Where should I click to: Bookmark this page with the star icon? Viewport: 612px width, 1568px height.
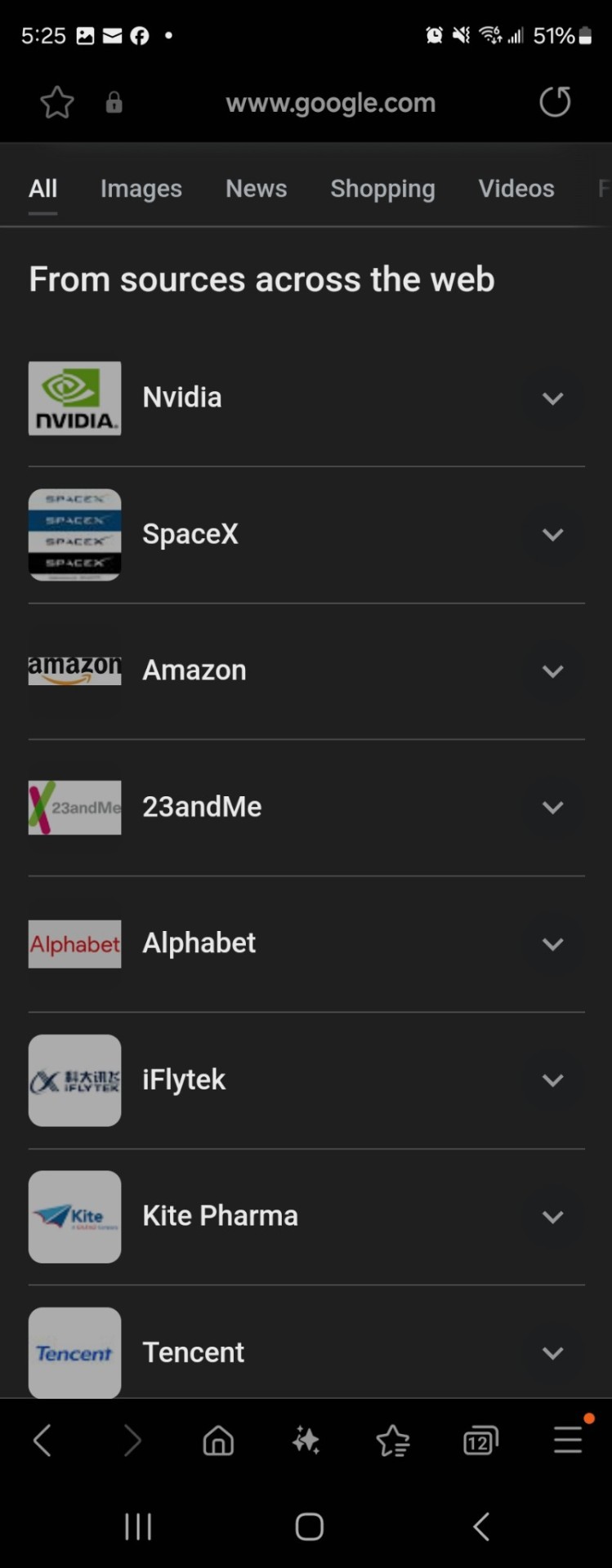coord(57,103)
